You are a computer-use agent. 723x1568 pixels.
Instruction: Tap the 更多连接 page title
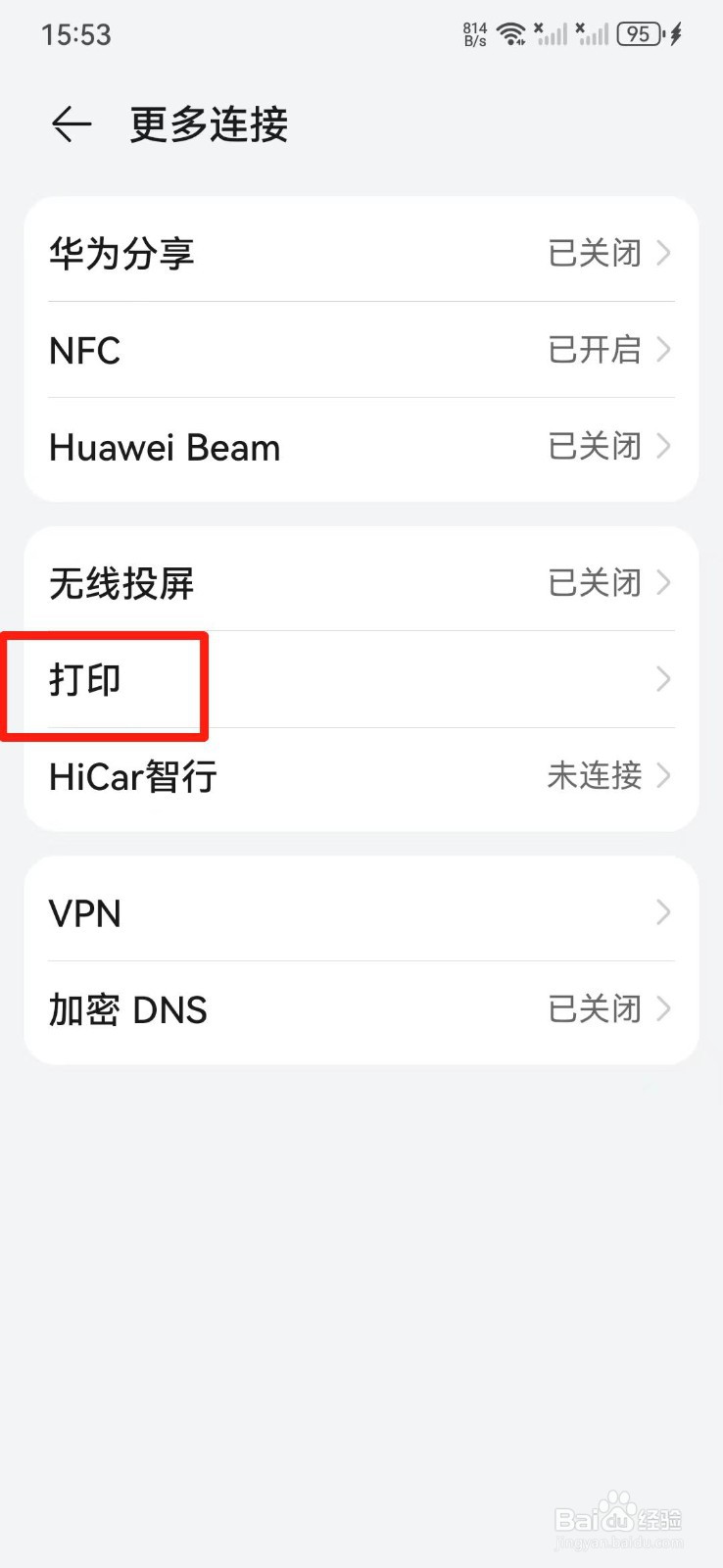coord(207,123)
